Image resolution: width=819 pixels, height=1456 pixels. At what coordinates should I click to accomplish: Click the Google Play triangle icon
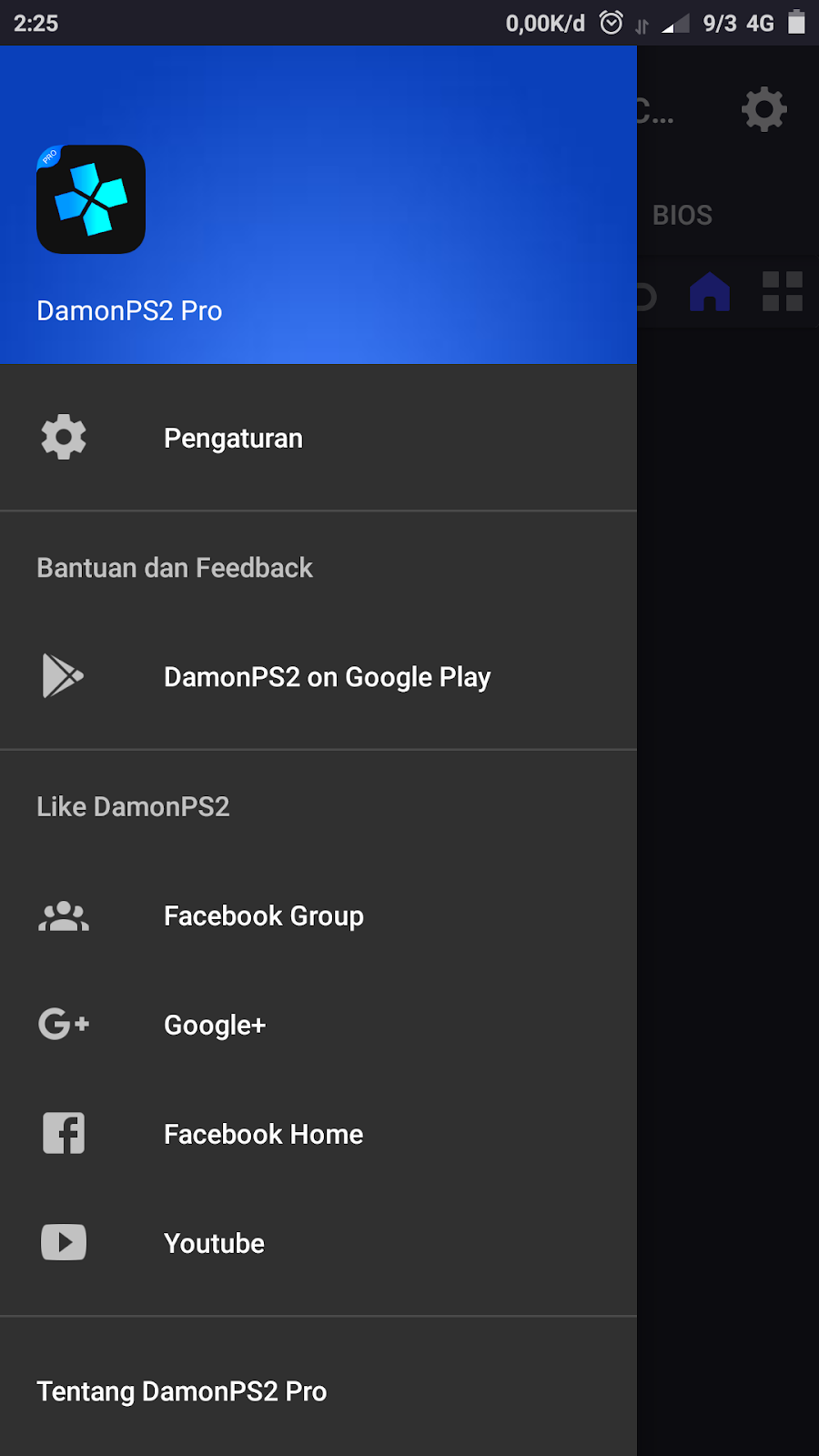tap(62, 676)
